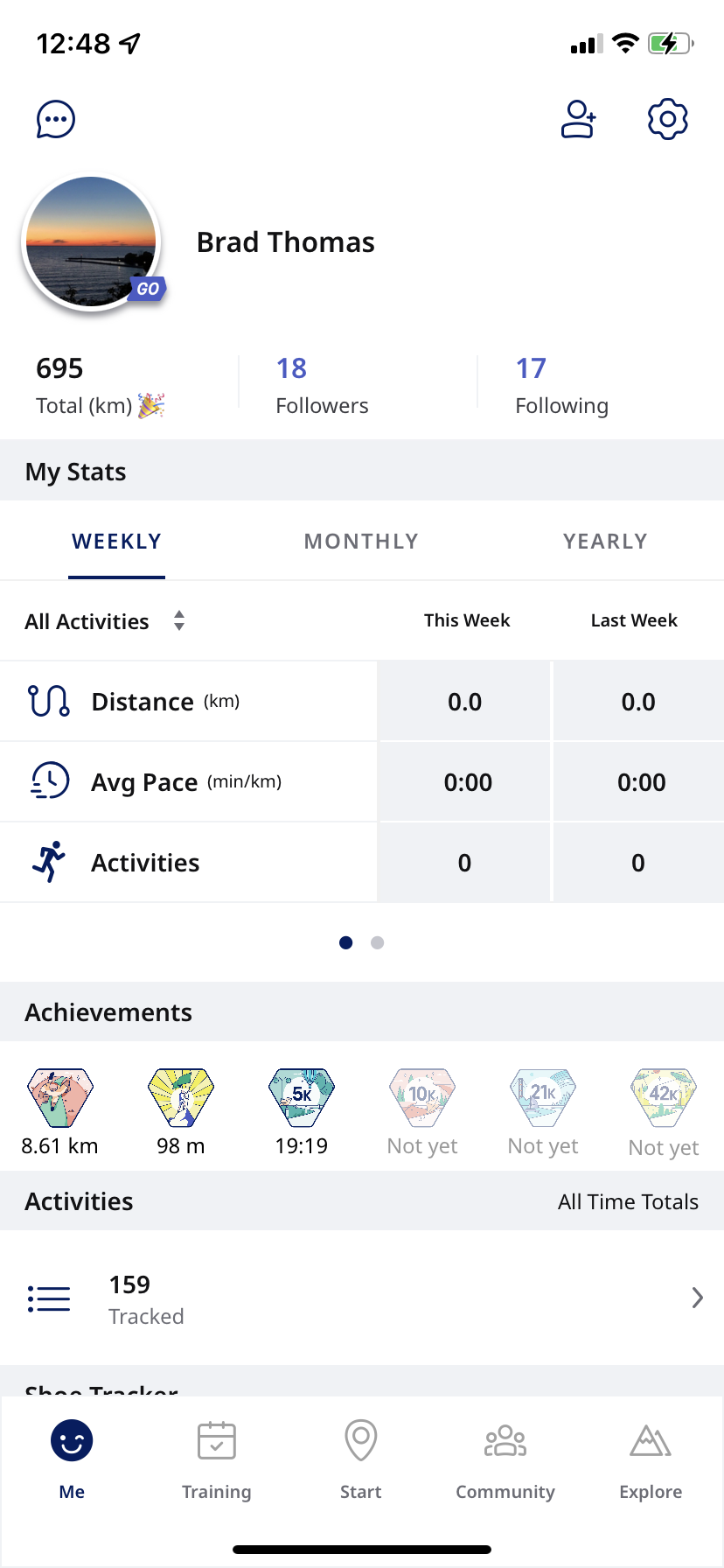724x1568 pixels.
Task: Open the 159 Tracked activities row
Action: pos(362,1298)
